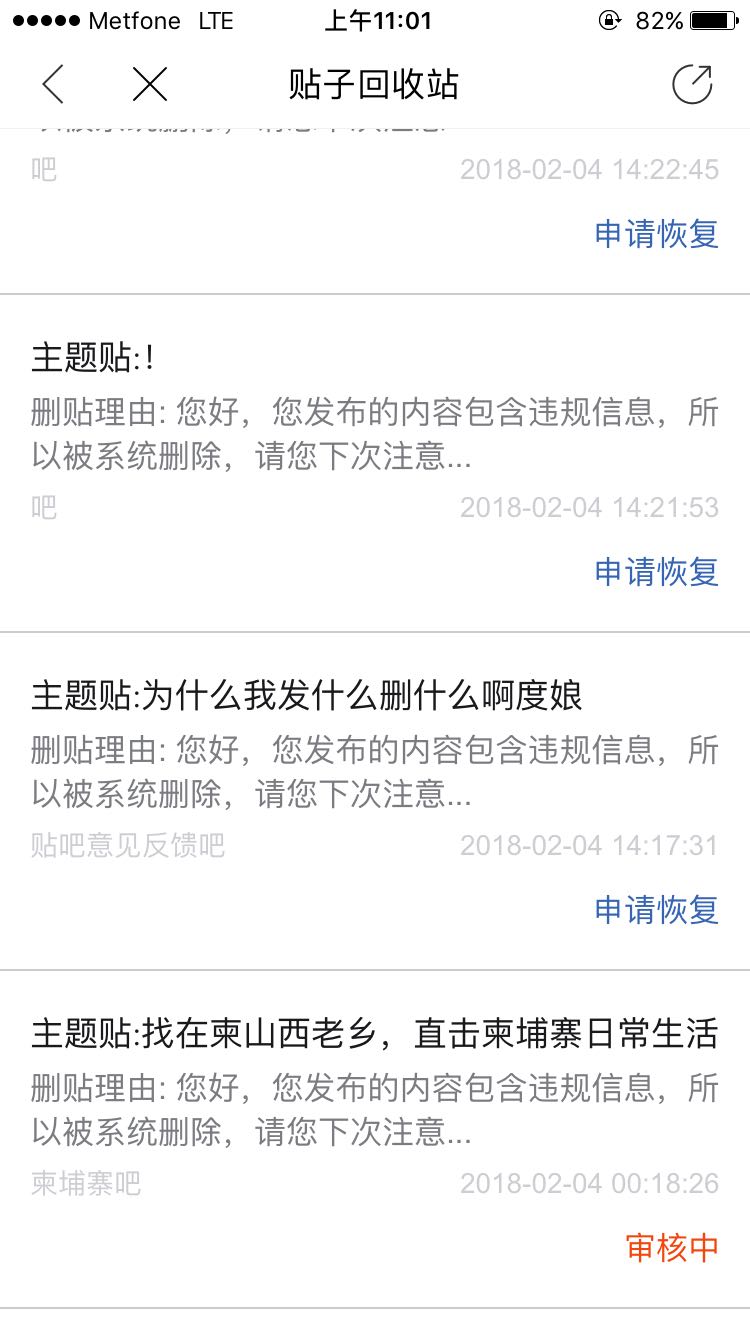Screen dimensions: 750x1334
Task: Close the post recycle bin page
Action: click(150, 85)
